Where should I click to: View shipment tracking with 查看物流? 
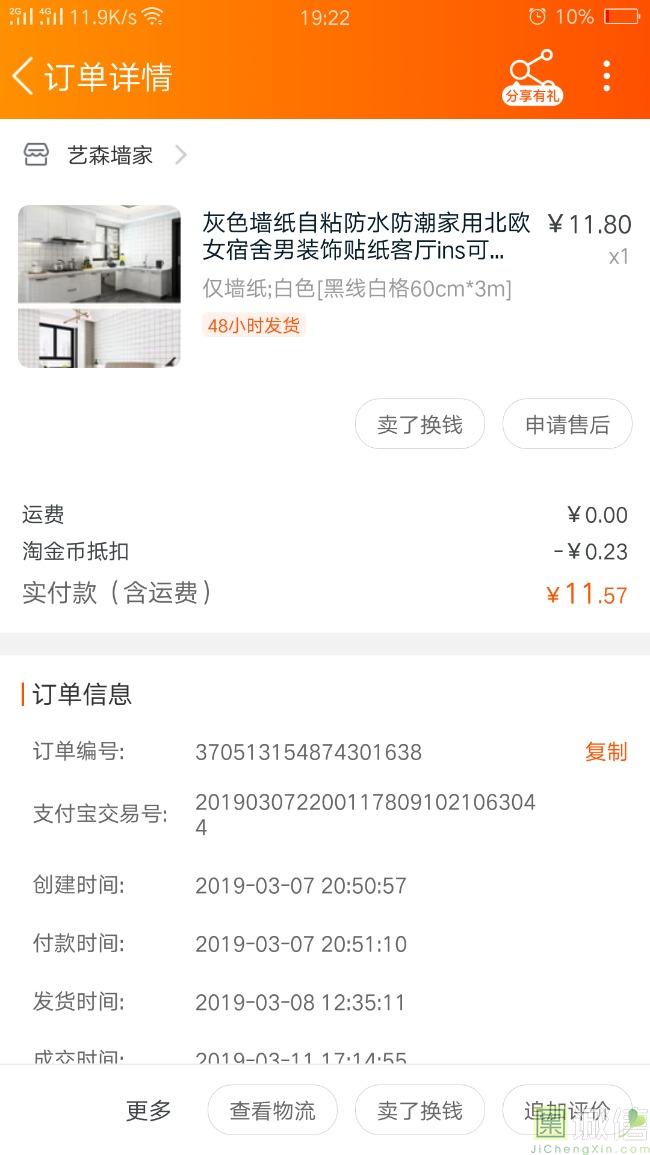pyautogui.click(x=272, y=1110)
